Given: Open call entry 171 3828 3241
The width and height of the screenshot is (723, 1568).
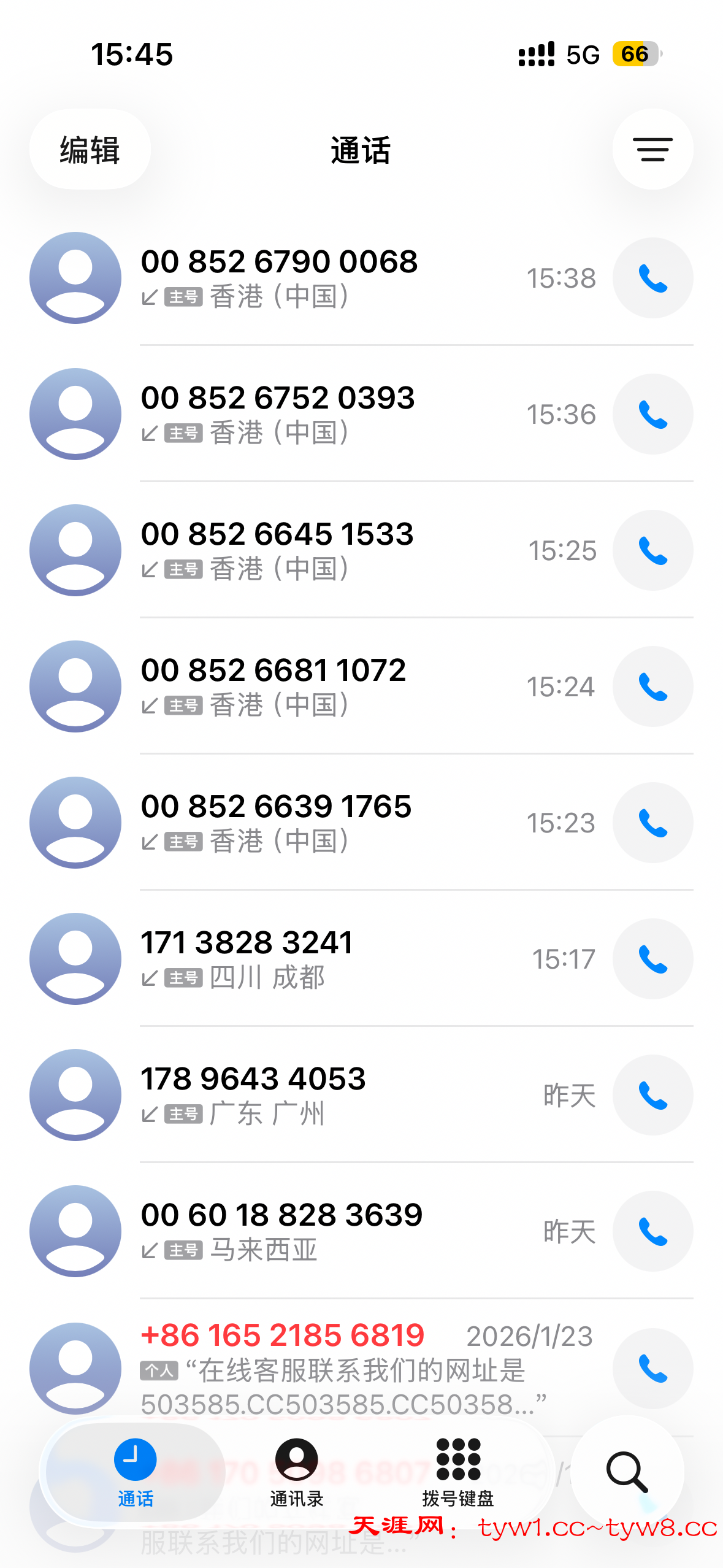Looking at the screenshot, I should 307,958.
